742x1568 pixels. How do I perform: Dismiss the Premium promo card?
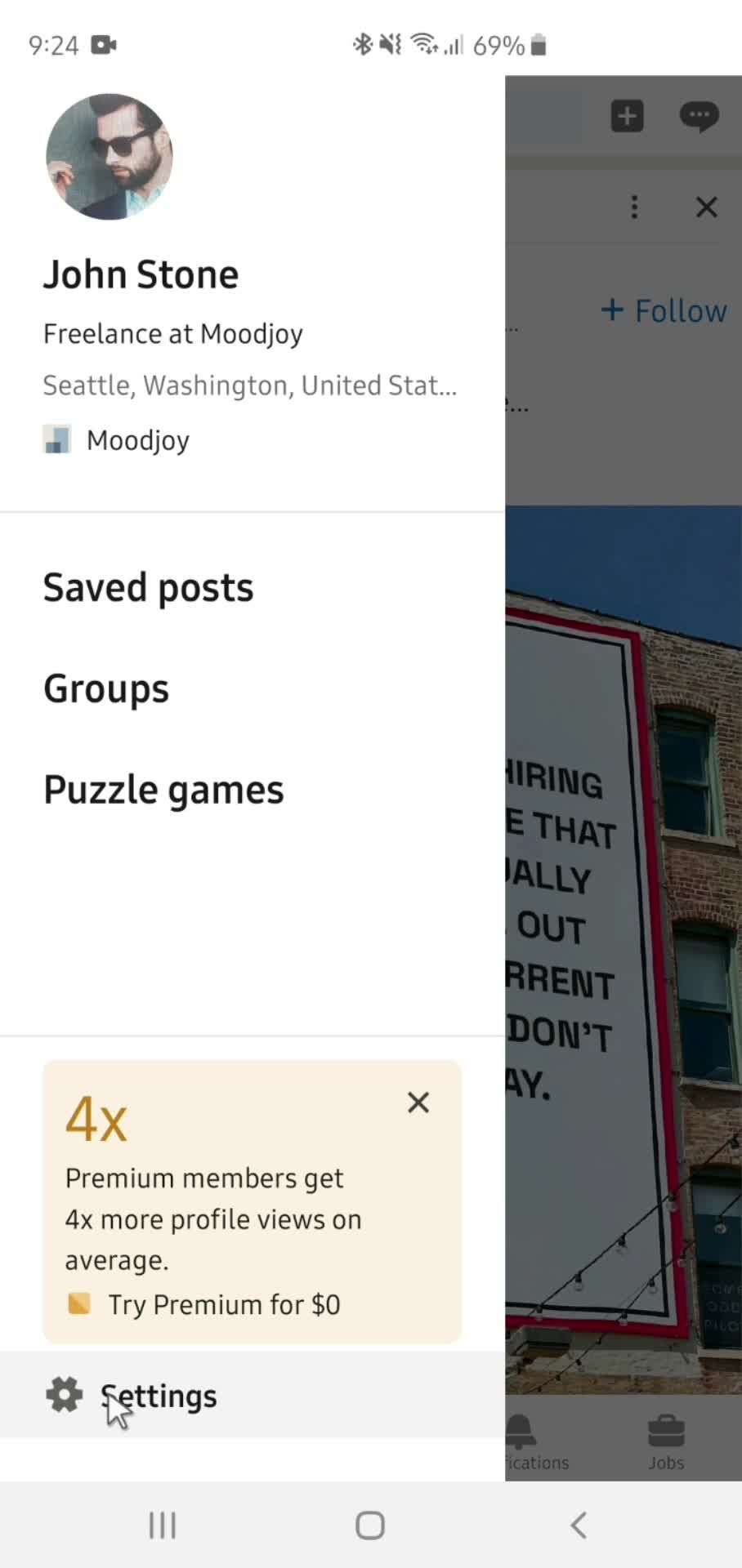point(418,1102)
